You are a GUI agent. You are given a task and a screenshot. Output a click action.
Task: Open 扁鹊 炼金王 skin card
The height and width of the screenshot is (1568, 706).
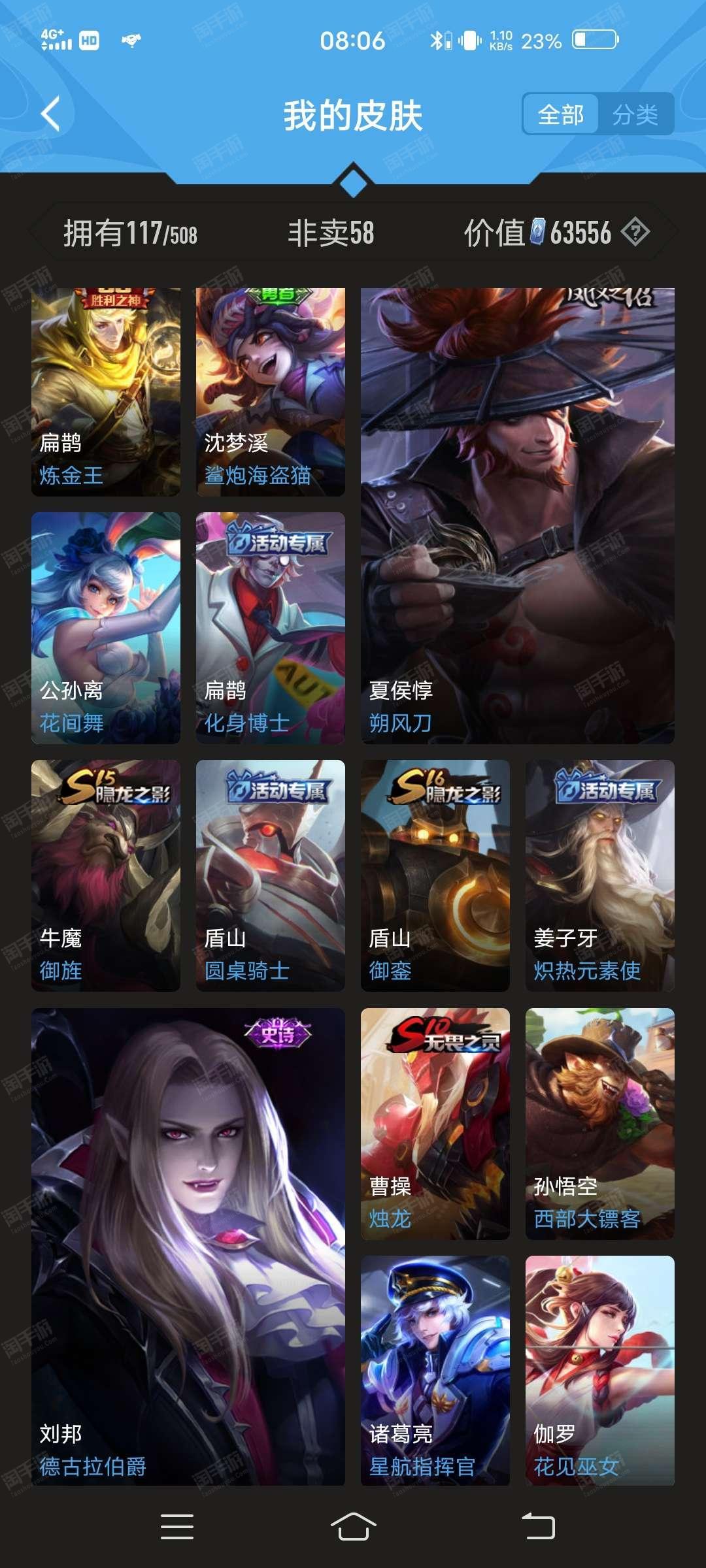coord(106,392)
